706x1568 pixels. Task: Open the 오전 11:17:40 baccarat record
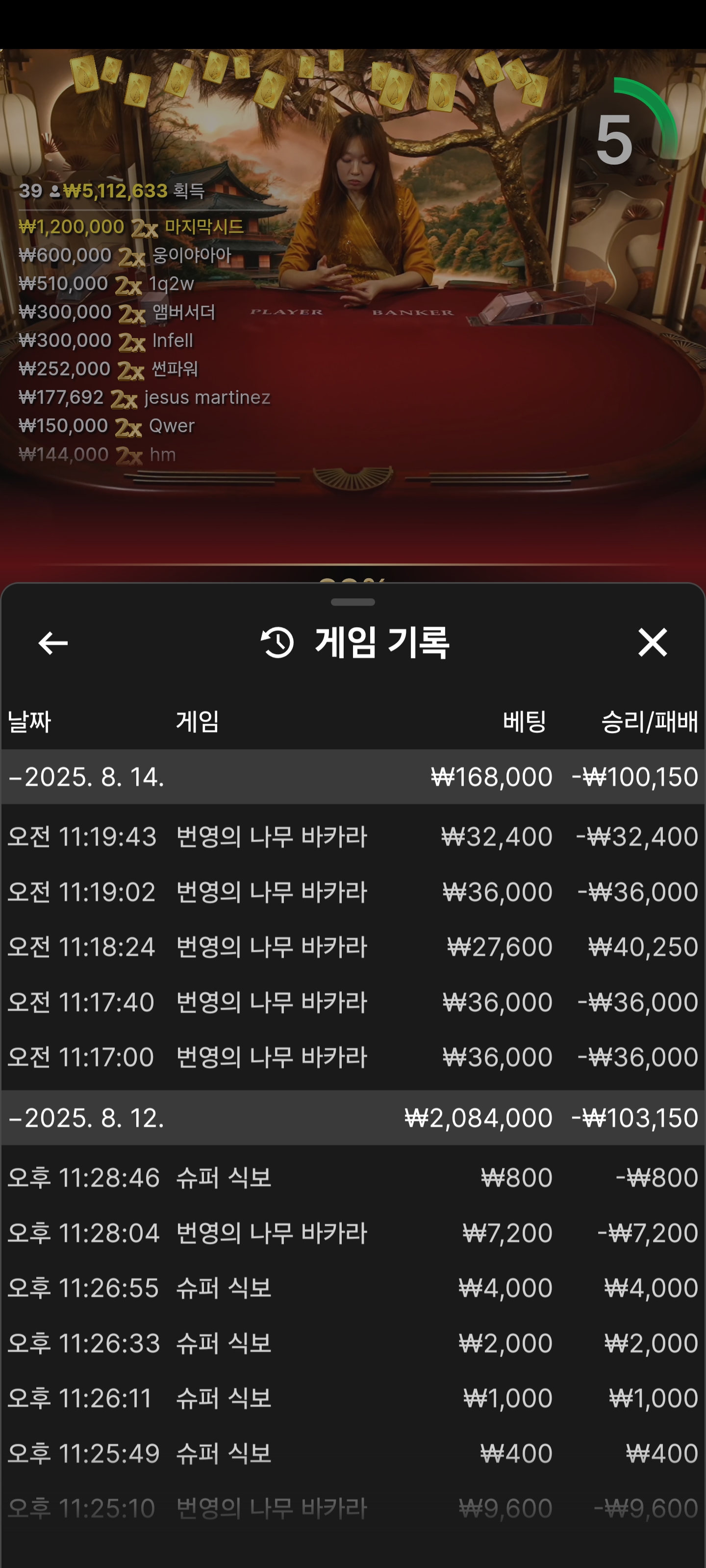(353, 1002)
